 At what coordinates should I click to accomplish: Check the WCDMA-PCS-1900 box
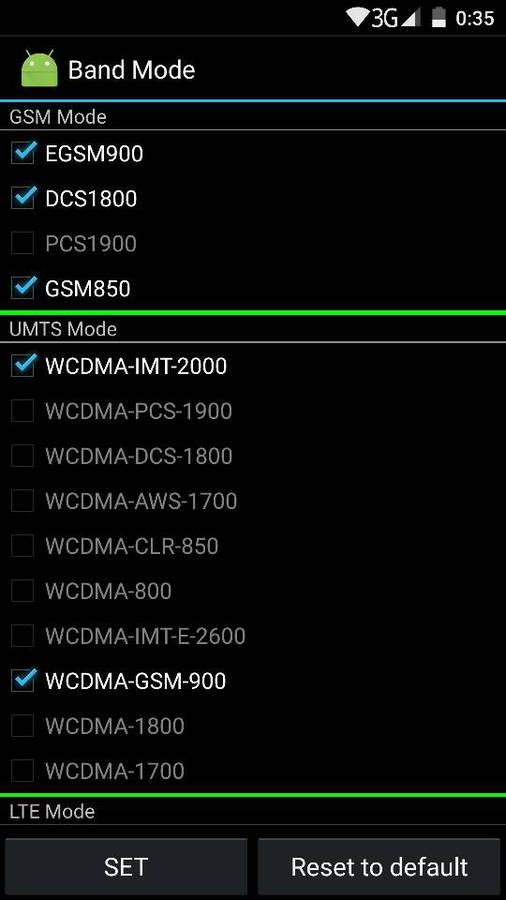tap(22, 411)
